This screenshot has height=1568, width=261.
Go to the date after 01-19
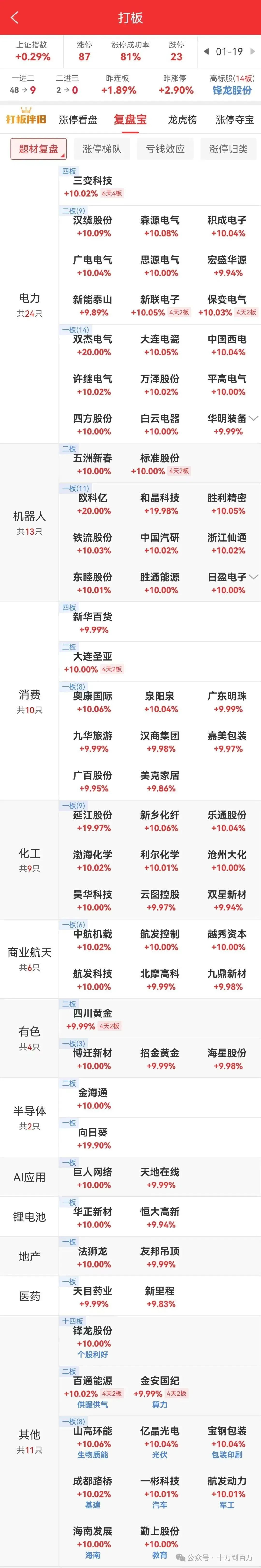coord(253,52)
